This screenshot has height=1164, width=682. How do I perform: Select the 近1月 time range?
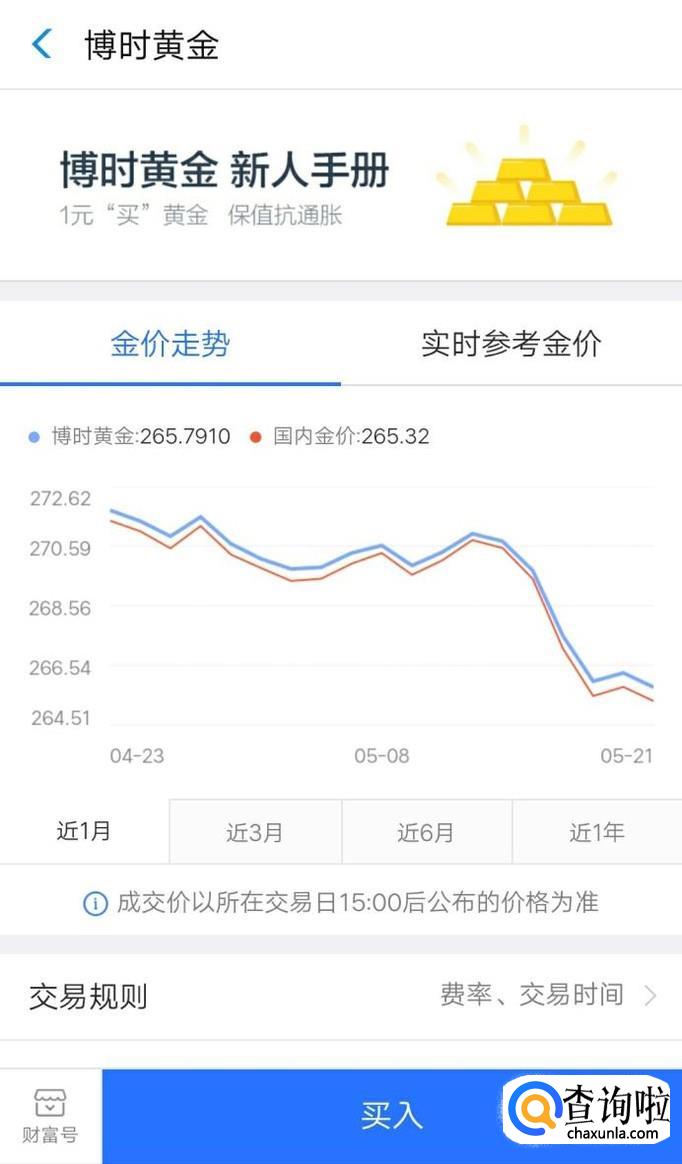pos(85,831)
